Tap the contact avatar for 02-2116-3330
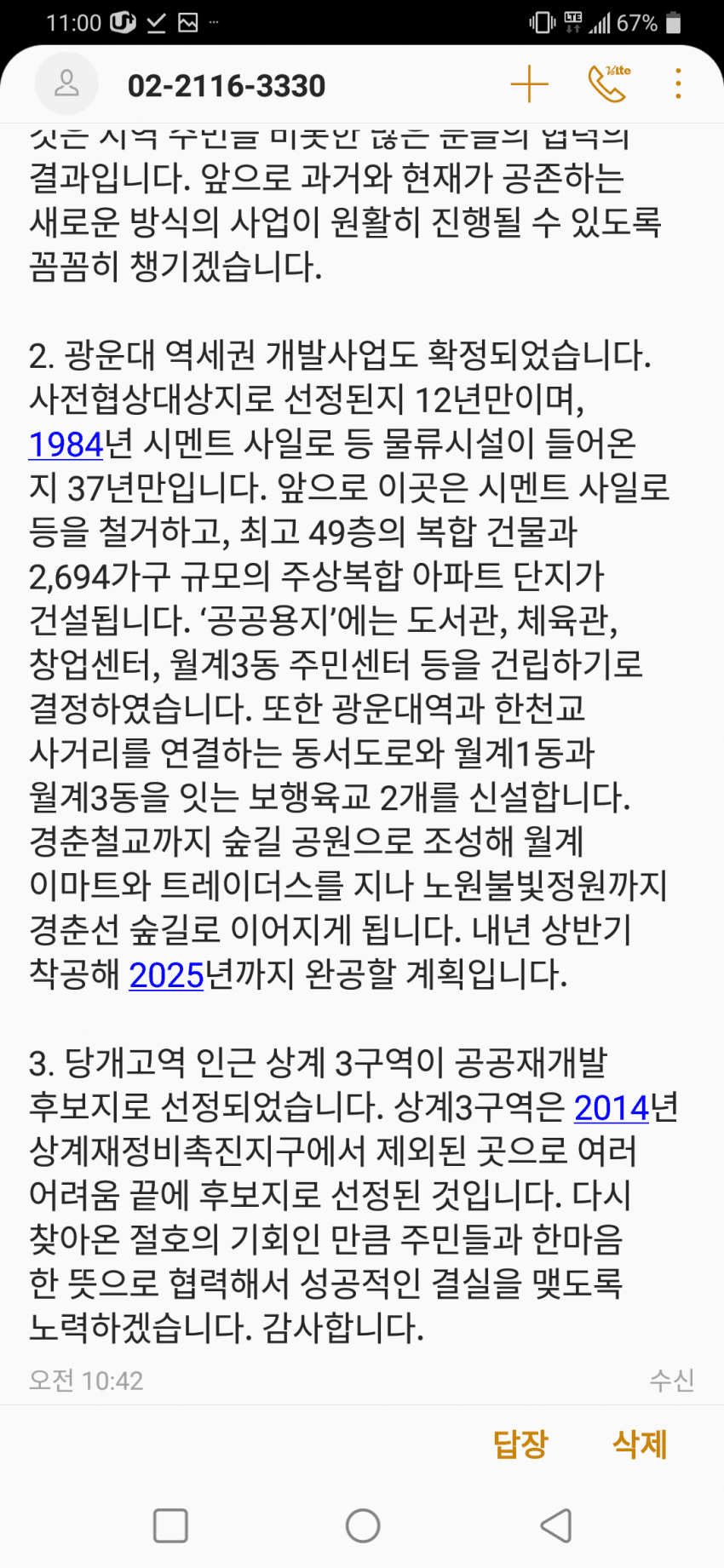 click(x=66, y=84)
